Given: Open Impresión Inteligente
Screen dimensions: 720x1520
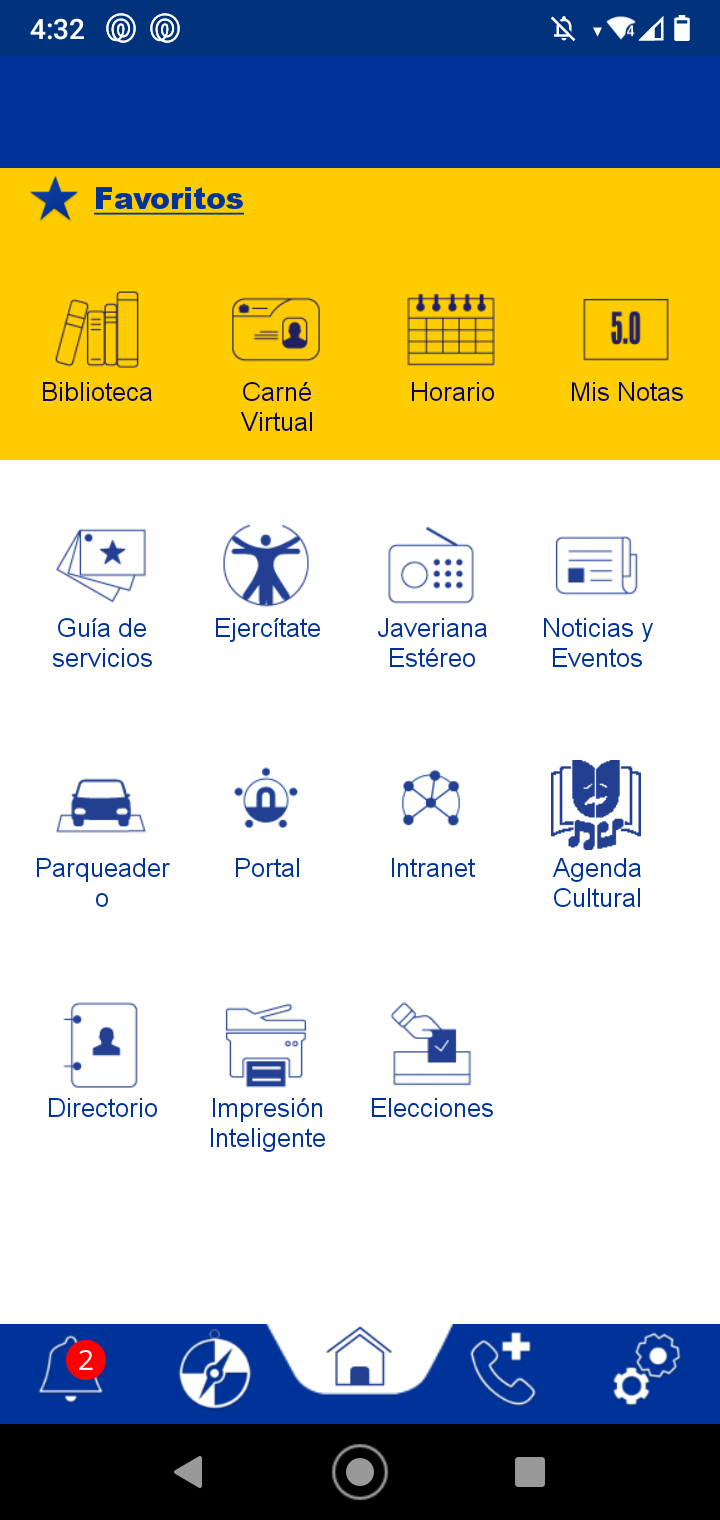Looking at the screenshot, I should point(267,1077).
